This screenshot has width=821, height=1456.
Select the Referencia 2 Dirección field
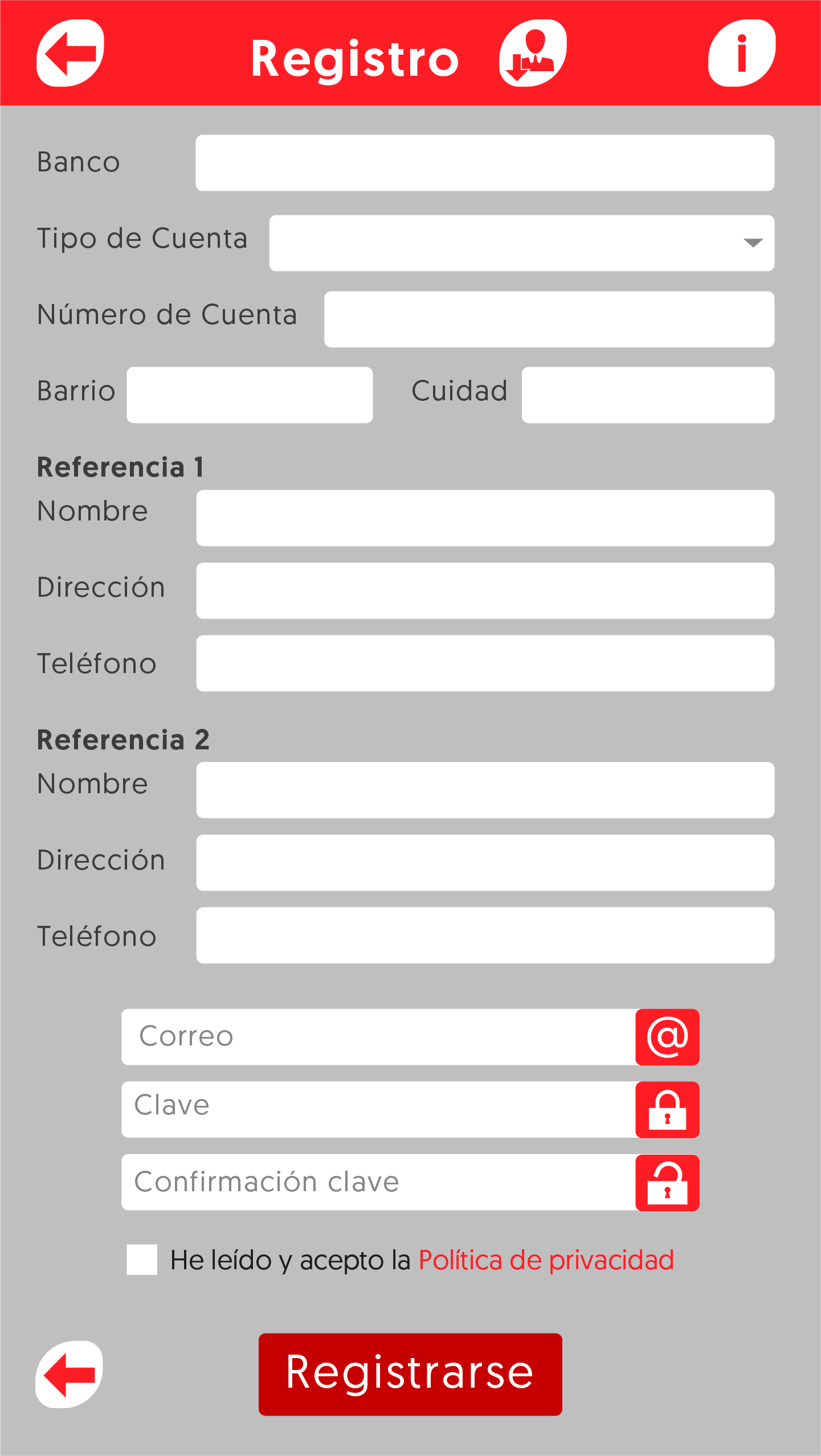pos(485,863)
